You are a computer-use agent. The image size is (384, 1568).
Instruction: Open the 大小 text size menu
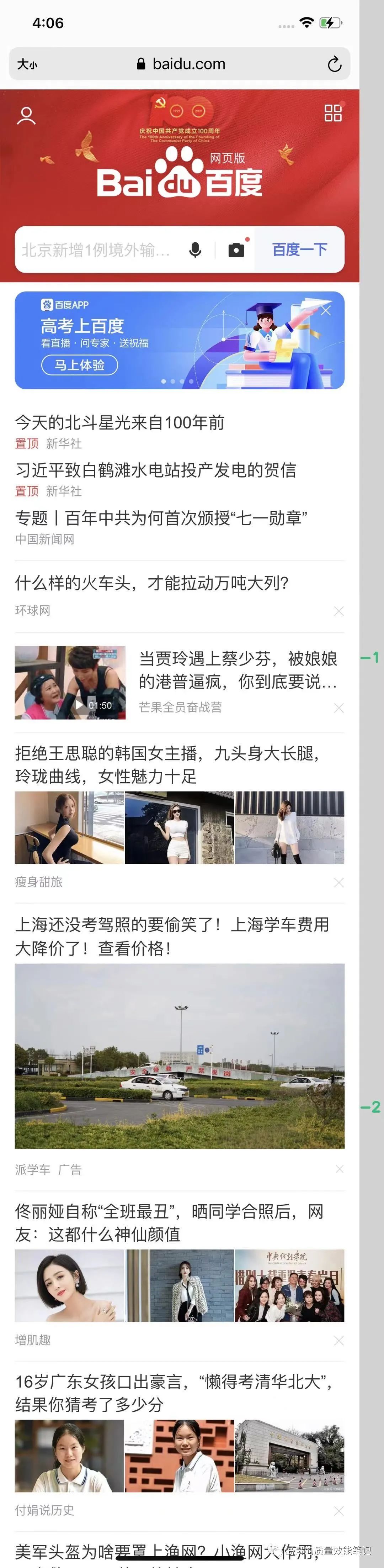pos(27,64)
